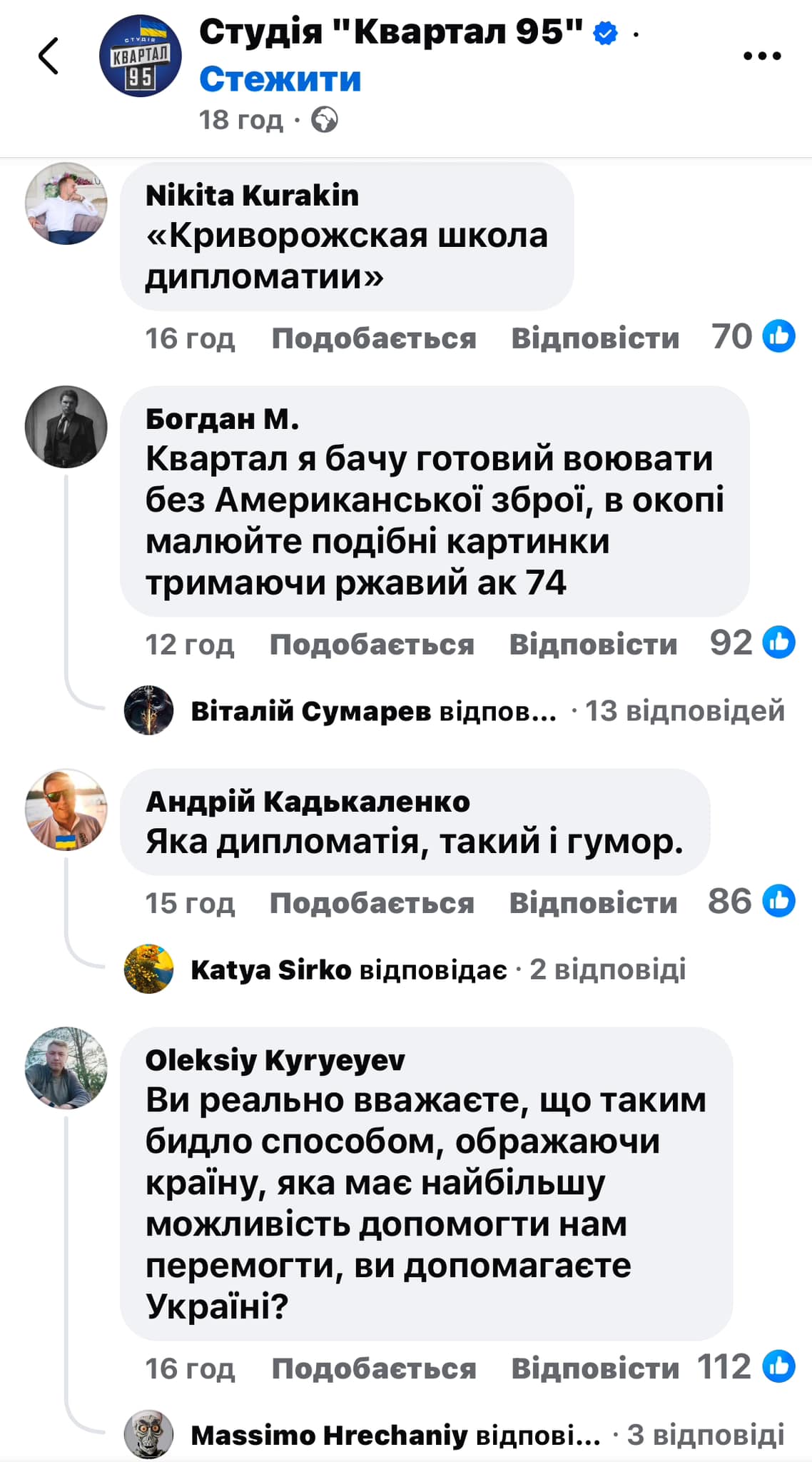This screenshot has height=1462, width=812.
Task: Expand Massimo Hrechaniy's 3 replies
Action: point(705,1435)
